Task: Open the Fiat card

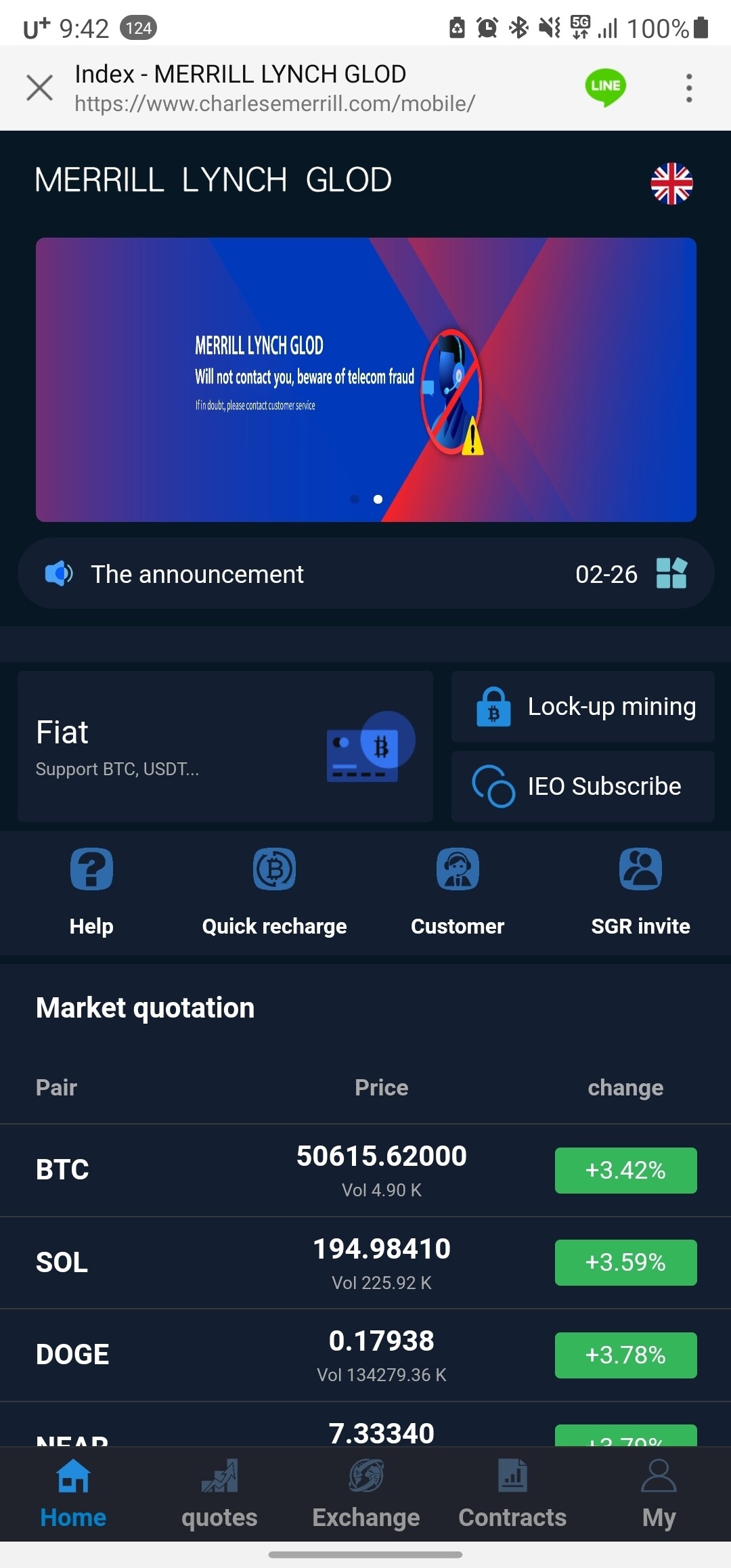Action: (225, 746)
